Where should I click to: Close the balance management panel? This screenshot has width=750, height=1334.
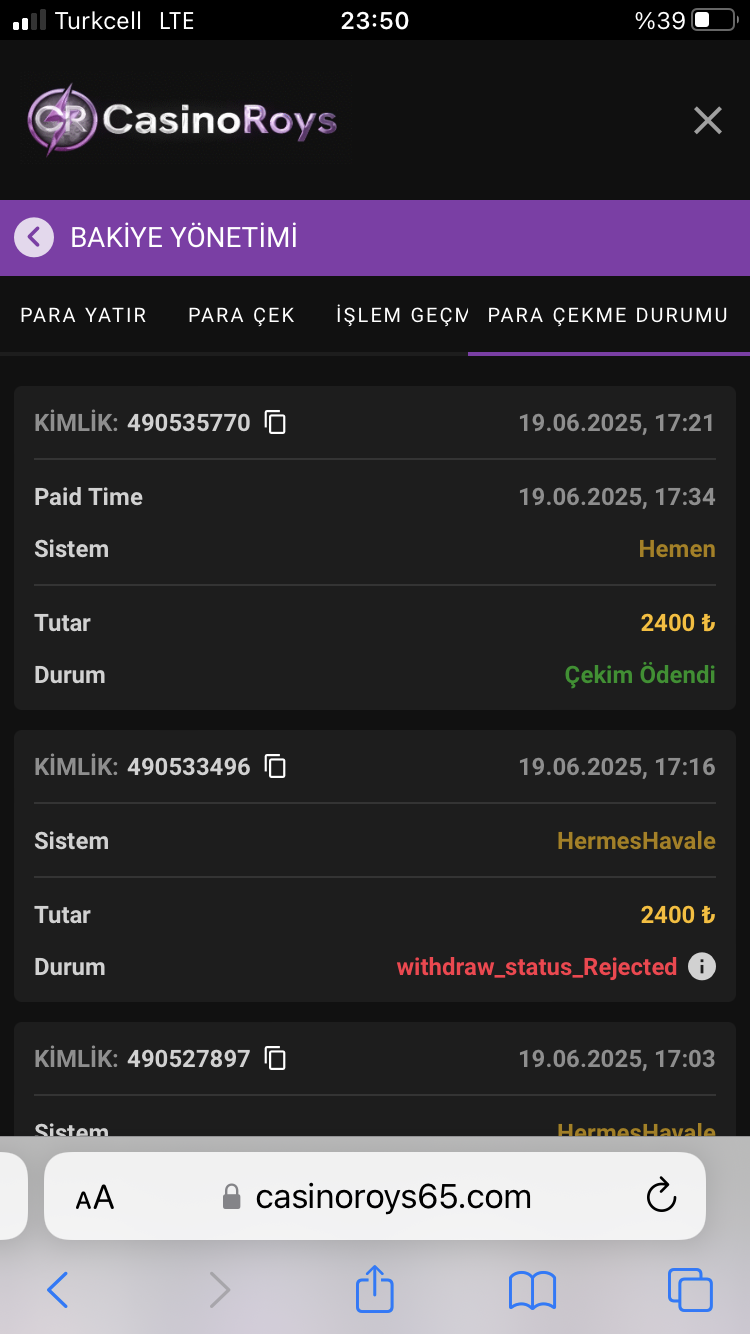tap(707, 121)
